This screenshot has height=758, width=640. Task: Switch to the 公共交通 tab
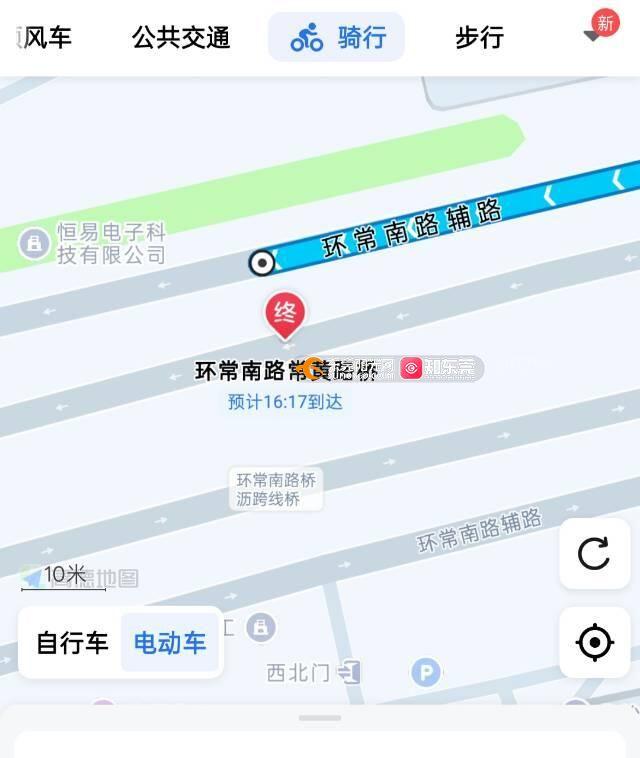coord(181,38)
